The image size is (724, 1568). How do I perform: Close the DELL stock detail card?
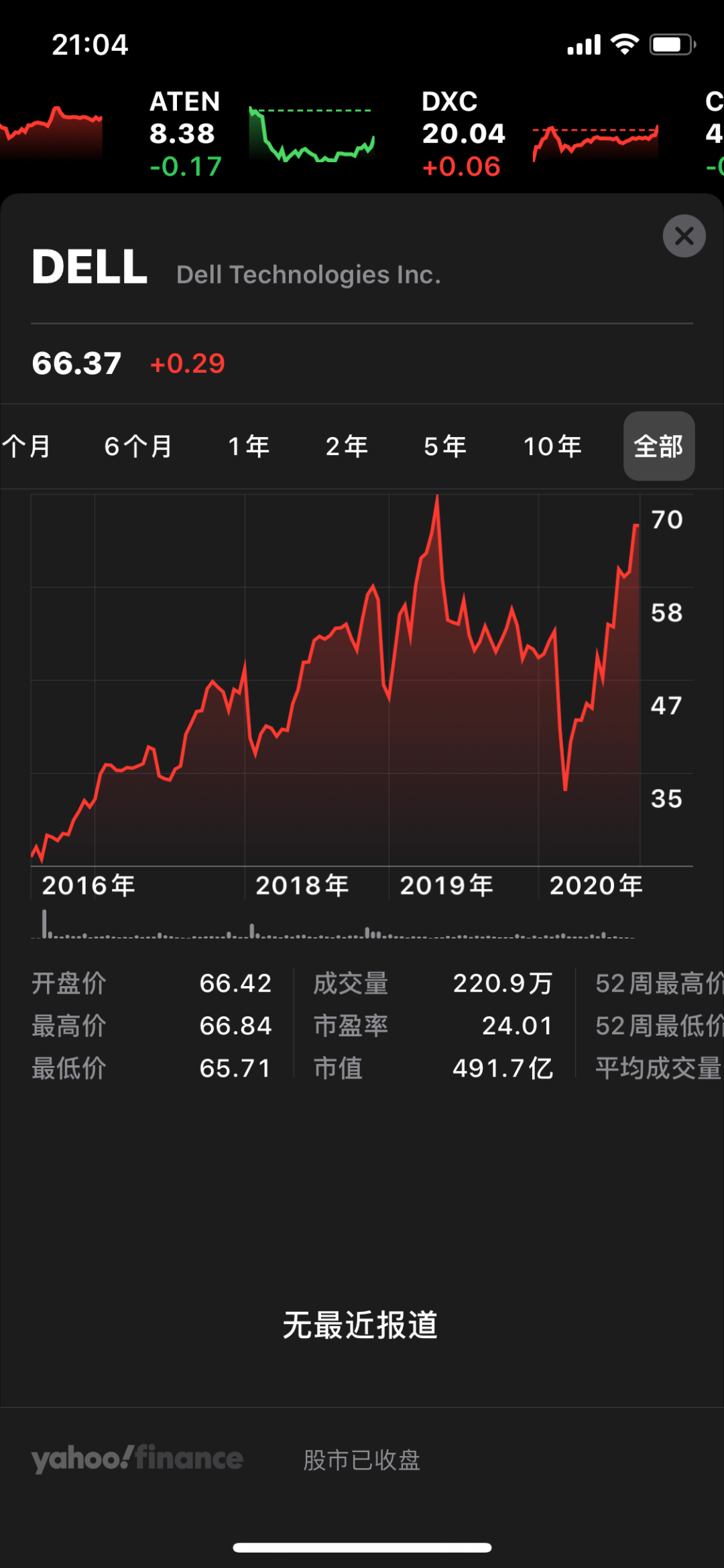(x=684, y=236)
